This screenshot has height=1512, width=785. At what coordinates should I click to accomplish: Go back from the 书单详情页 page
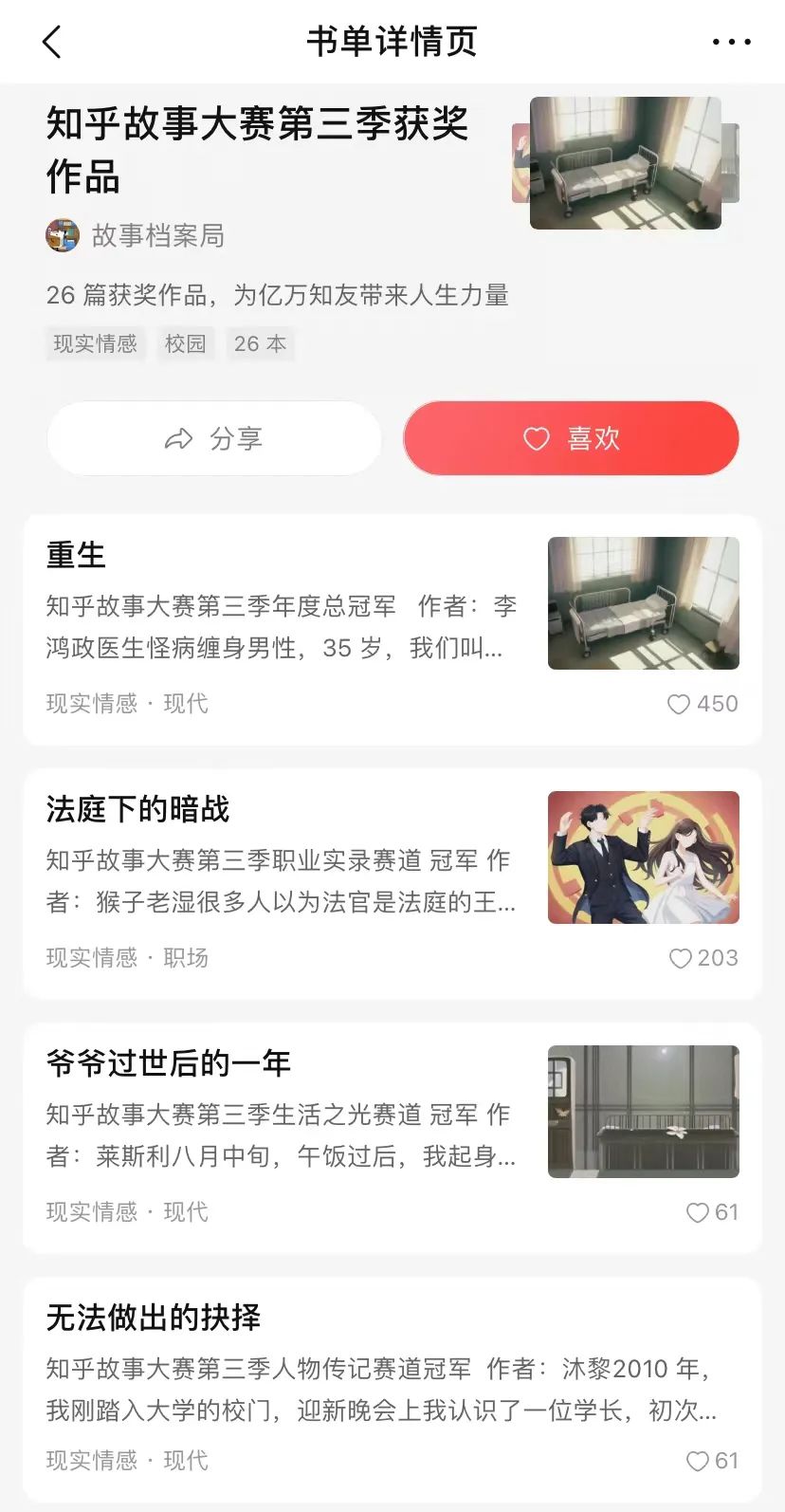pos(52,42)
